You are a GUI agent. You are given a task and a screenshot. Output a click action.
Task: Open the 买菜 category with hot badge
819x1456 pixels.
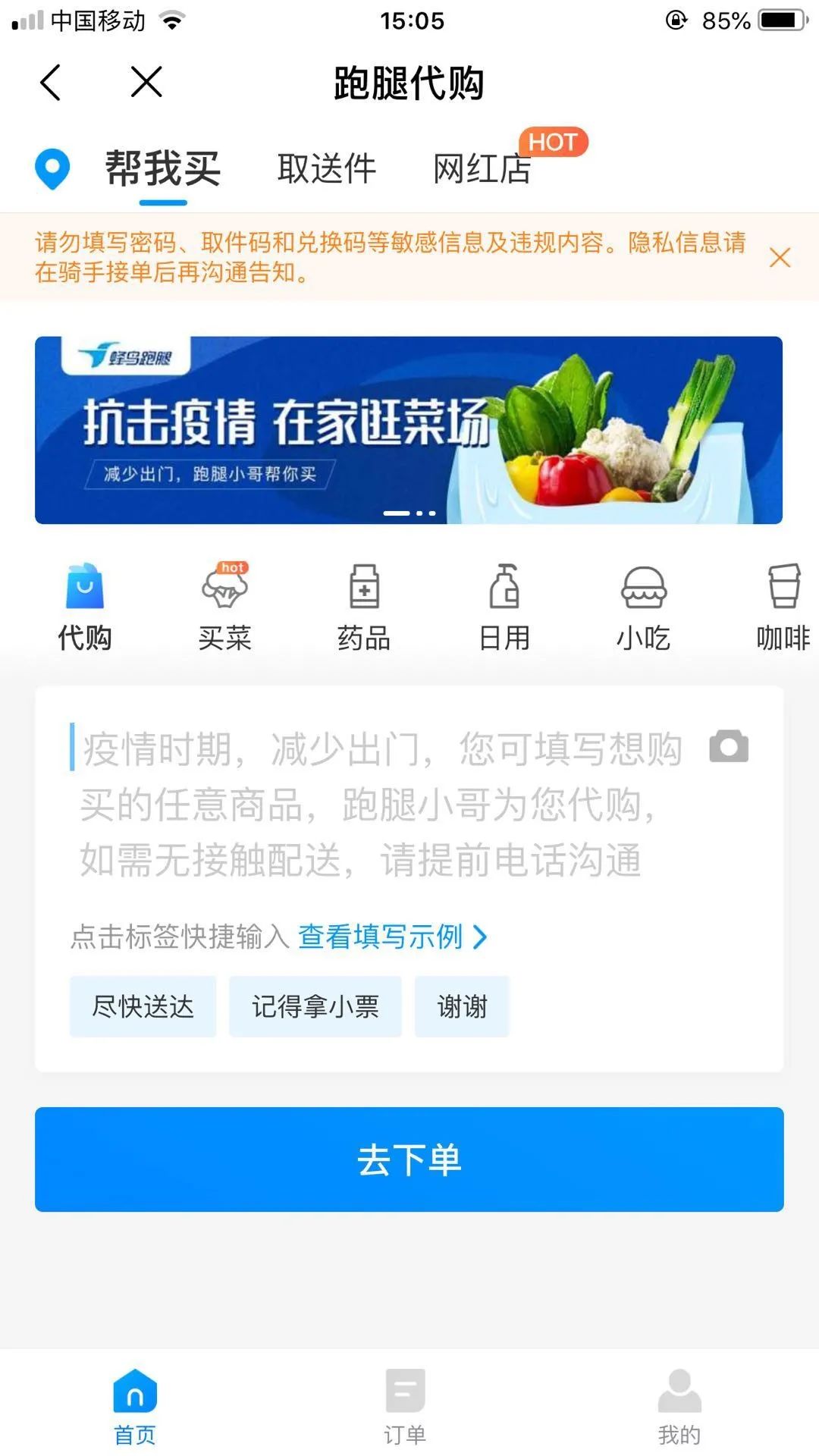pyautogui.click(x=225, y=603)
